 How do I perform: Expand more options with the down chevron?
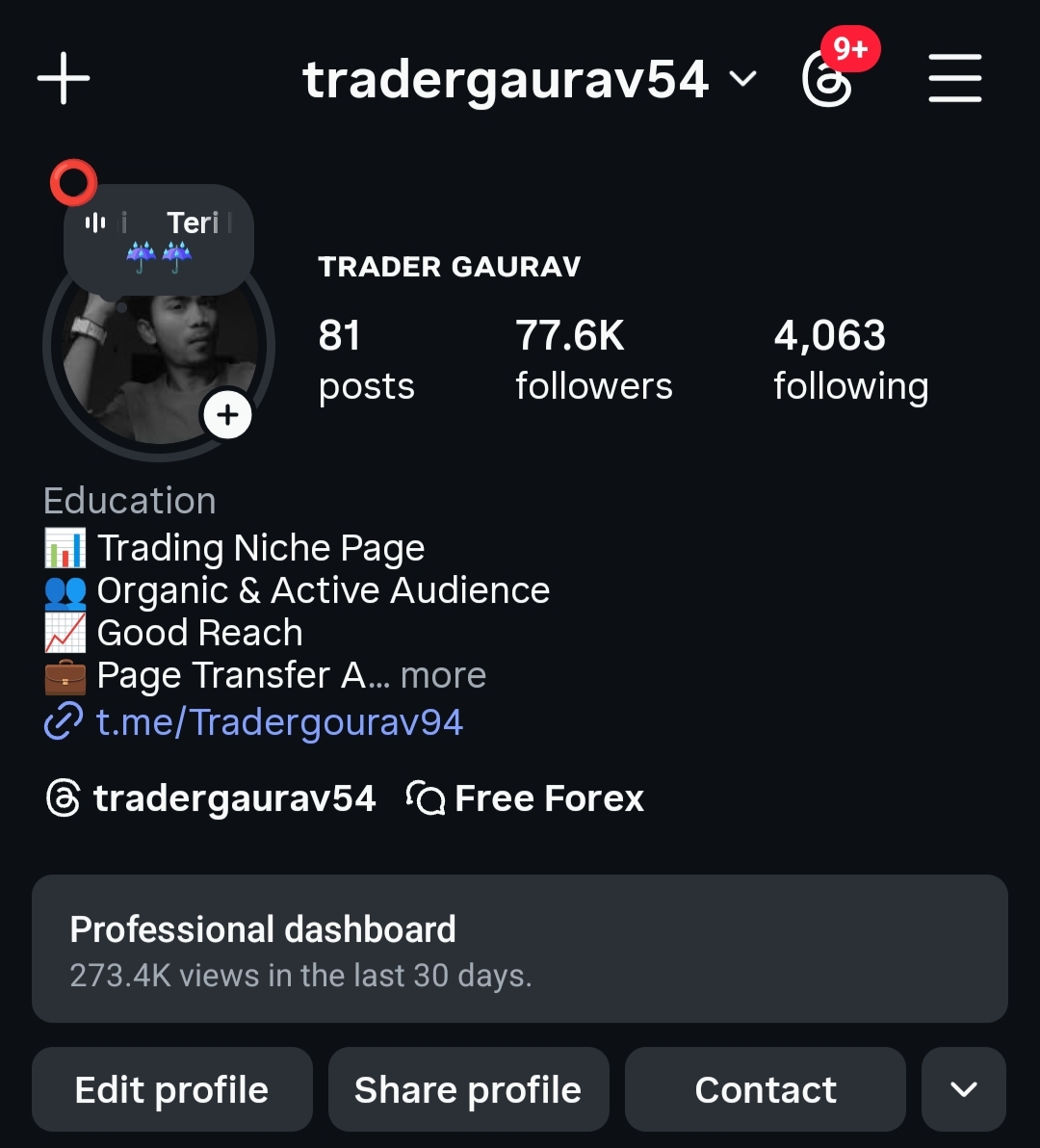(x=963, y=1089)
